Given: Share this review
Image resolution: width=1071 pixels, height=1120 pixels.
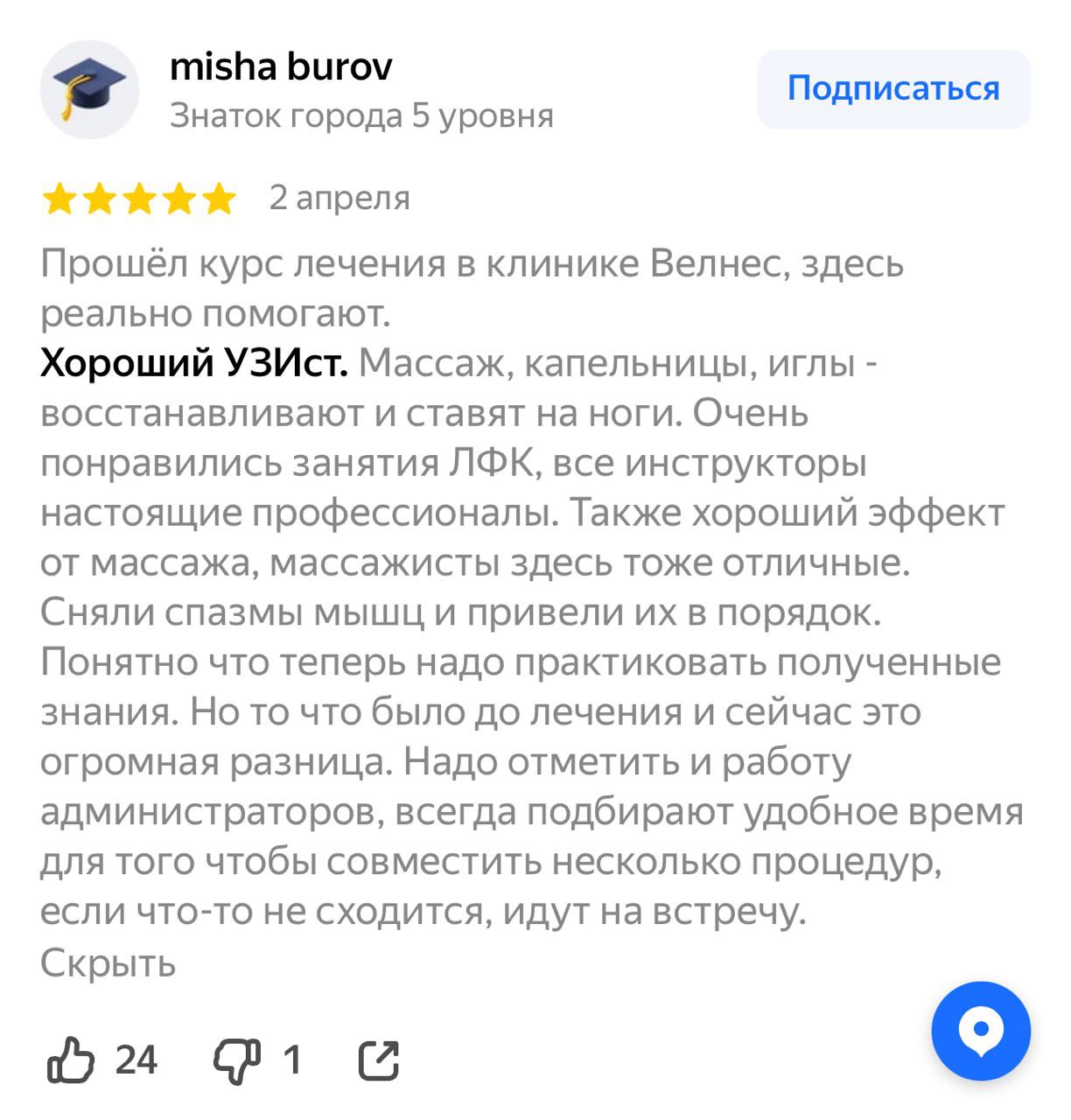Looking at the screenshot, I should [x=379, y=1060].
